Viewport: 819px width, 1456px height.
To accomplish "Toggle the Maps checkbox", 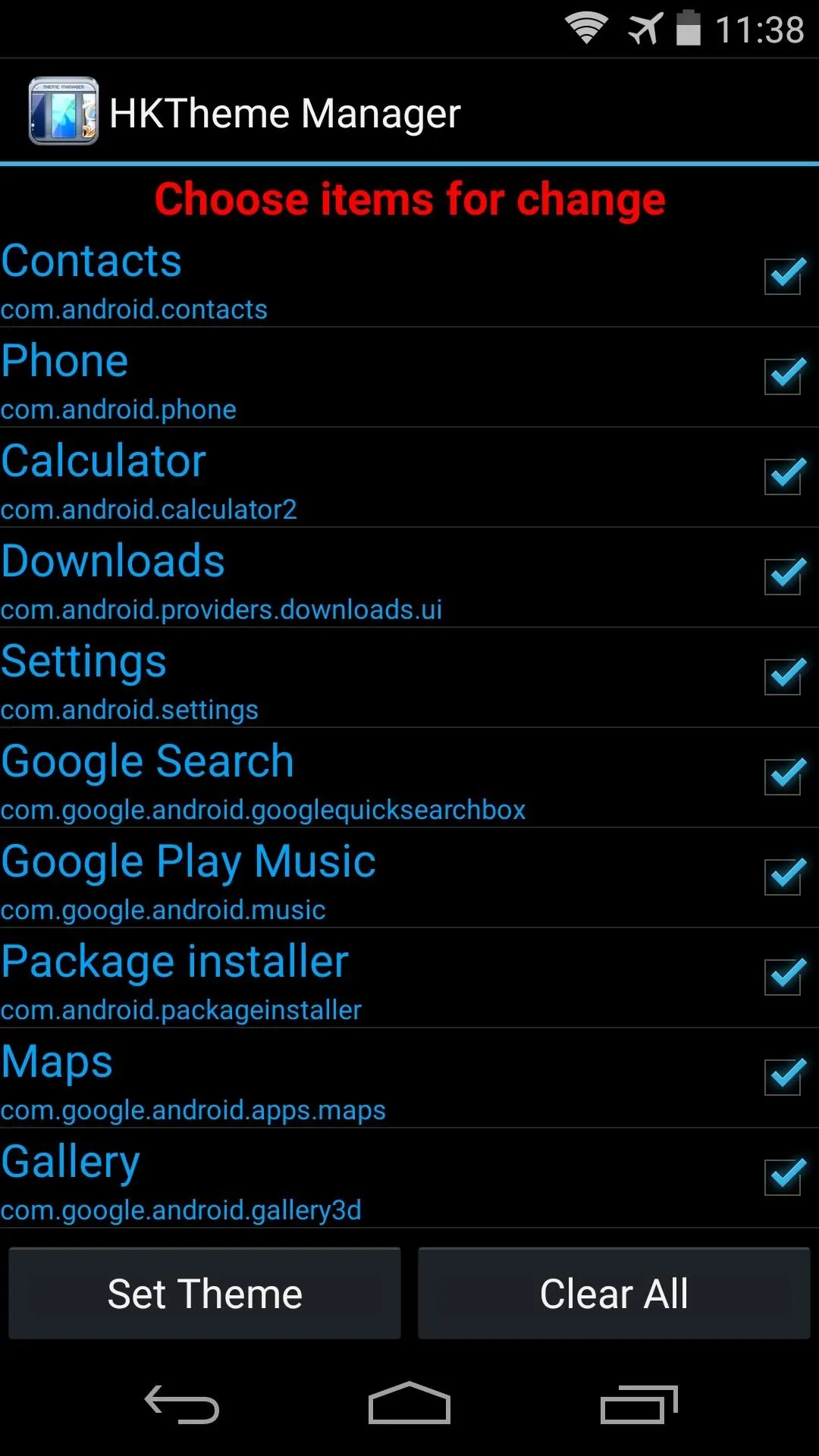I will pyautogui.click(x=784, y=1077).
